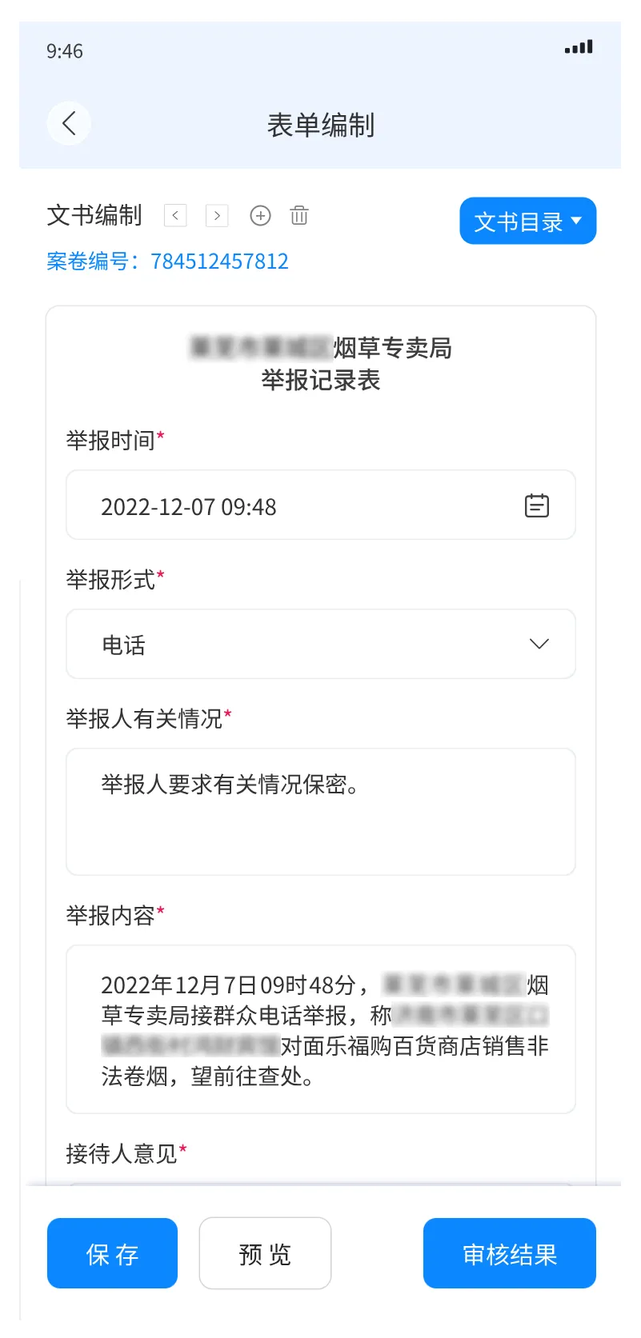Edit the 举报内容 text area
The height and width of the screenshot is (1338, 641).
(x=321, y=1029)
